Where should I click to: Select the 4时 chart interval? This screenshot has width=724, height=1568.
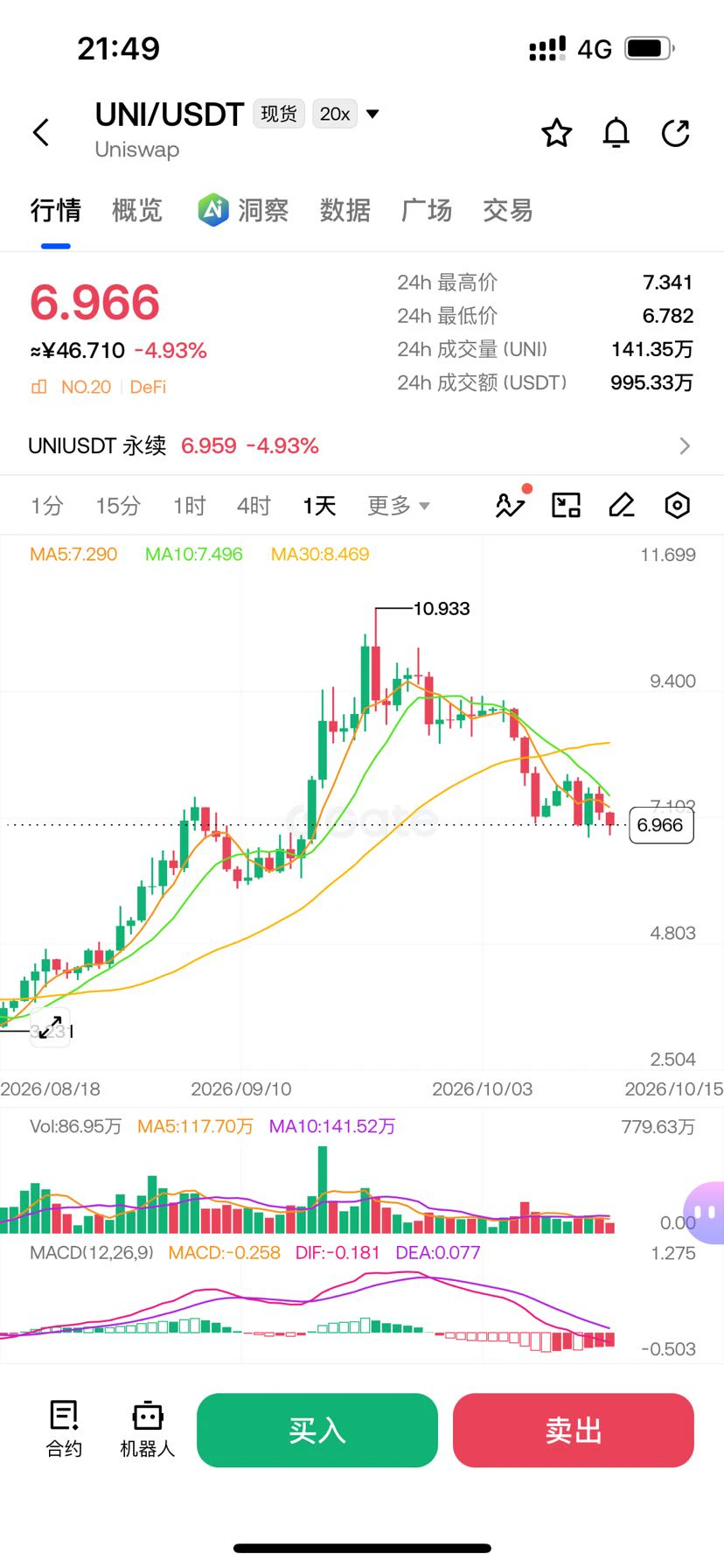254,506
